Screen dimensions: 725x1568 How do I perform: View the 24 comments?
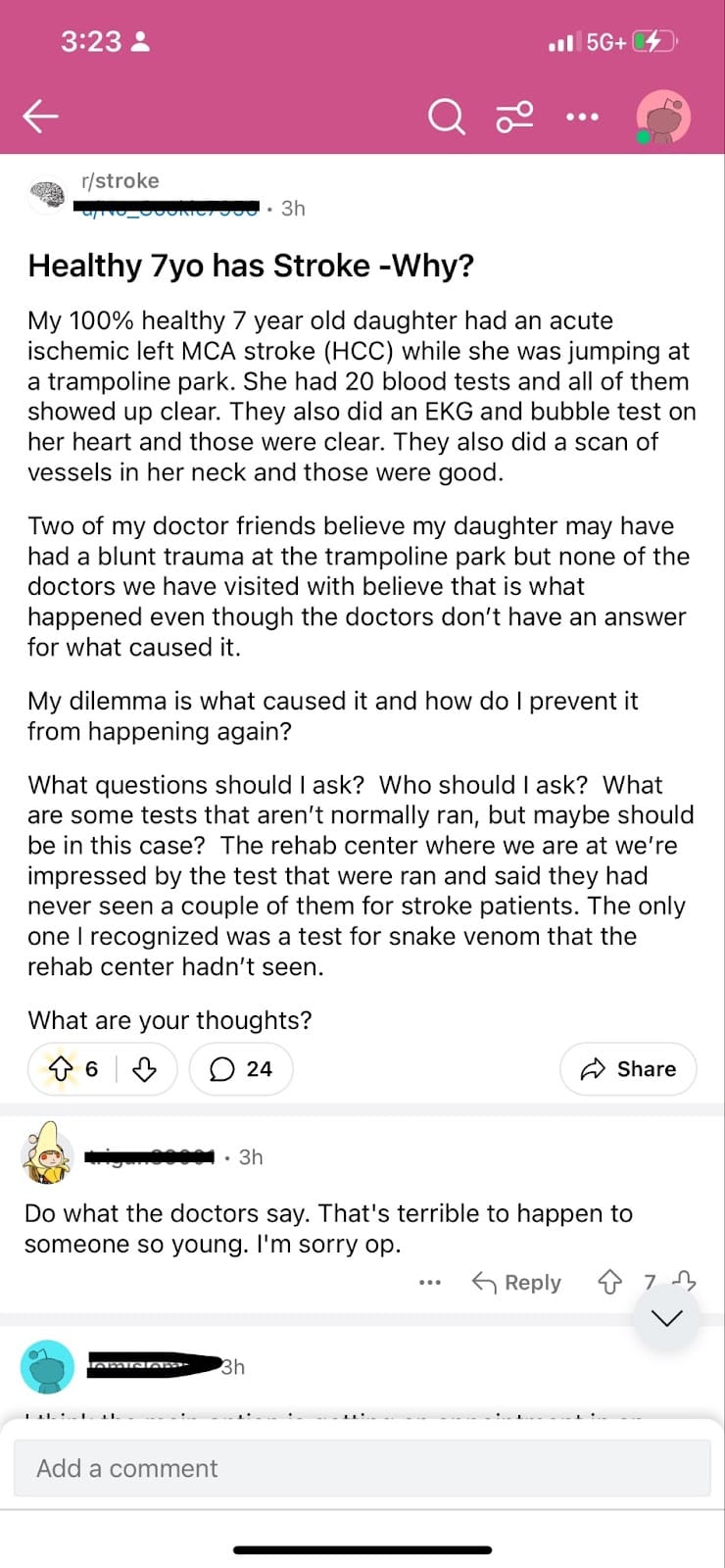click(241, 1069)
